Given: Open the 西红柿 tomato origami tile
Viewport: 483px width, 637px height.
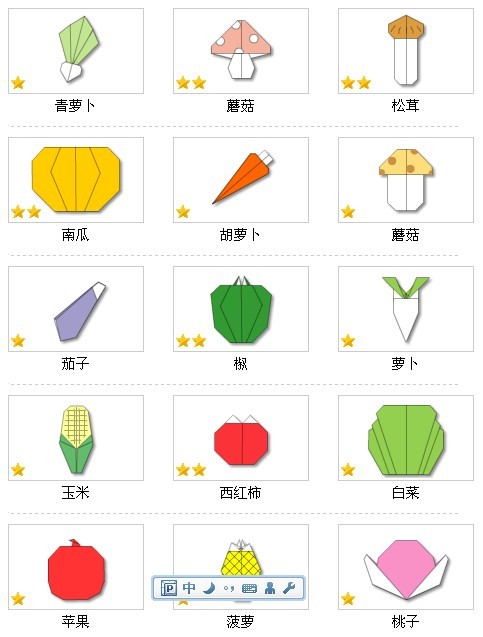Looking at the screenshot, I should 241,438.
